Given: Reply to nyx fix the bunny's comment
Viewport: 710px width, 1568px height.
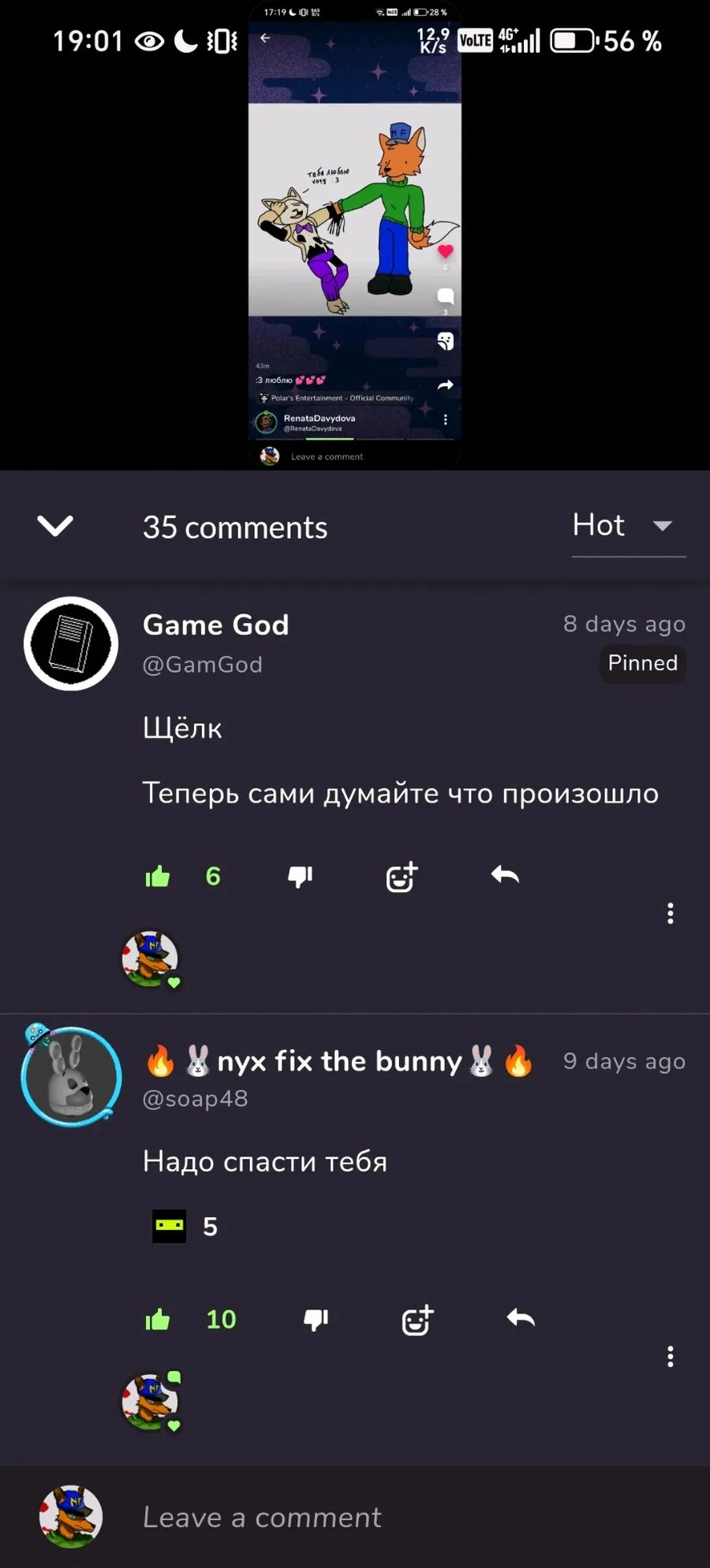Looking at the screenshot, I should pos(521,1317).
